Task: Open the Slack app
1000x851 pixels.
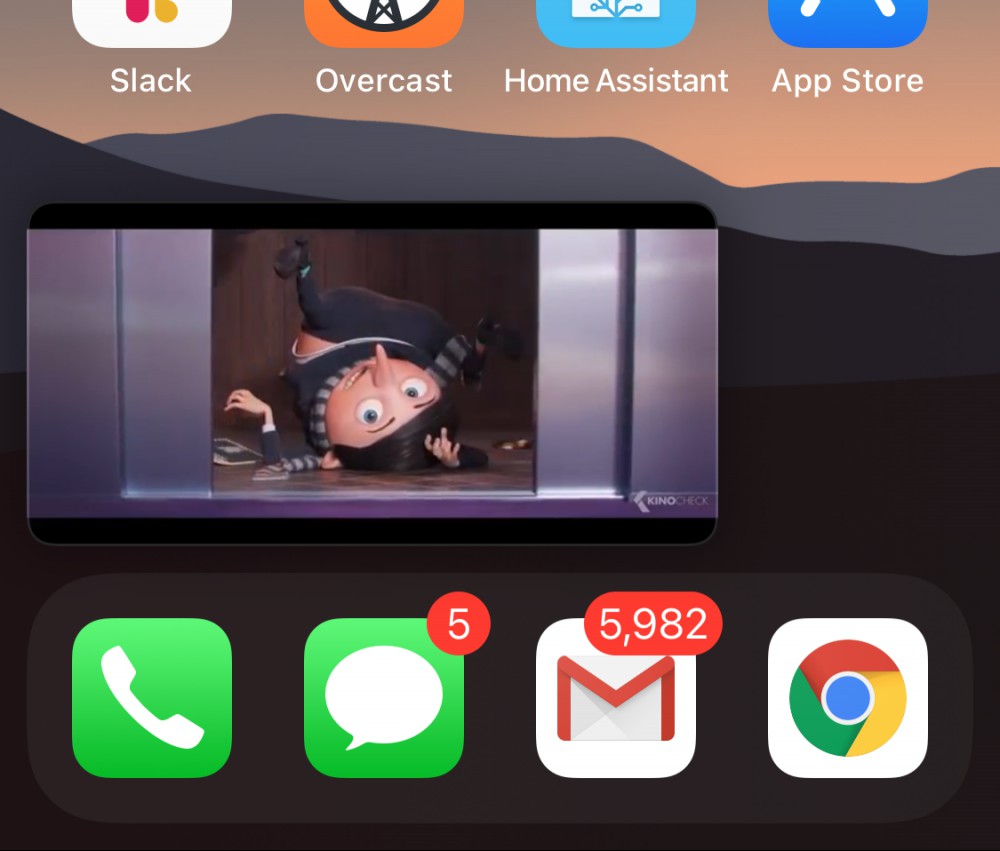Action: tap(151, 24)
